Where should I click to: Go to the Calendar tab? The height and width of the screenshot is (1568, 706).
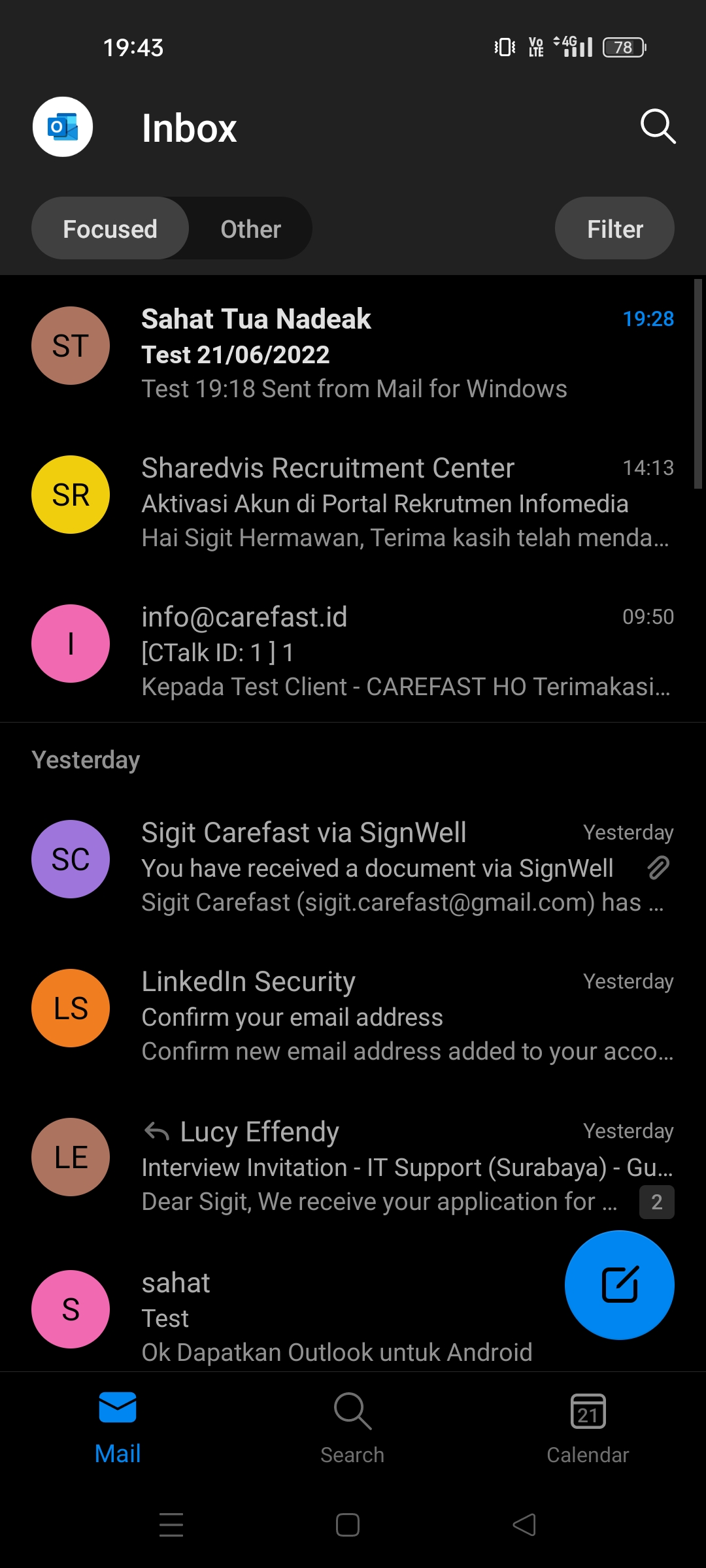coord(588,1428)
